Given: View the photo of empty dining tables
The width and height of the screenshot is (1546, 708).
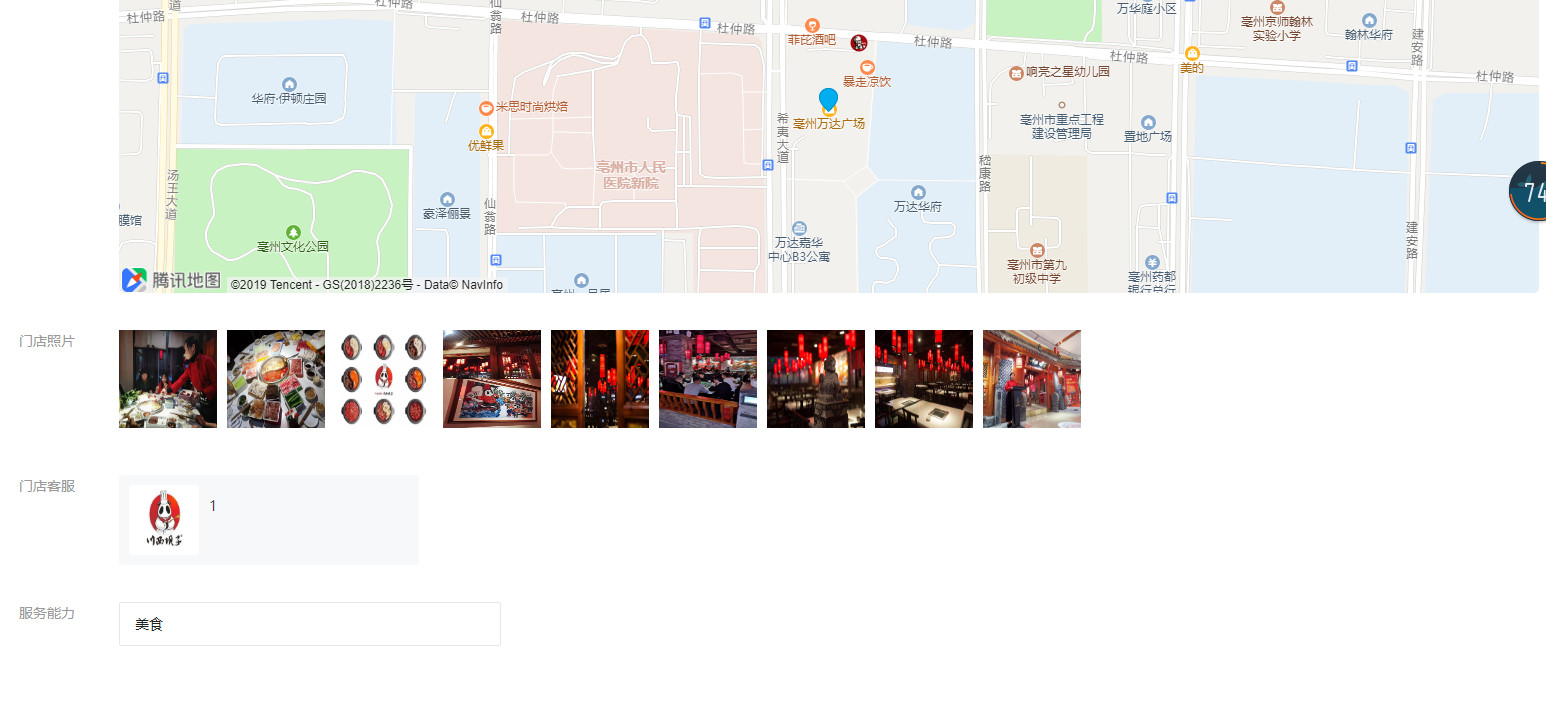Looking at the screenshot, I should (x=924, y=379).
